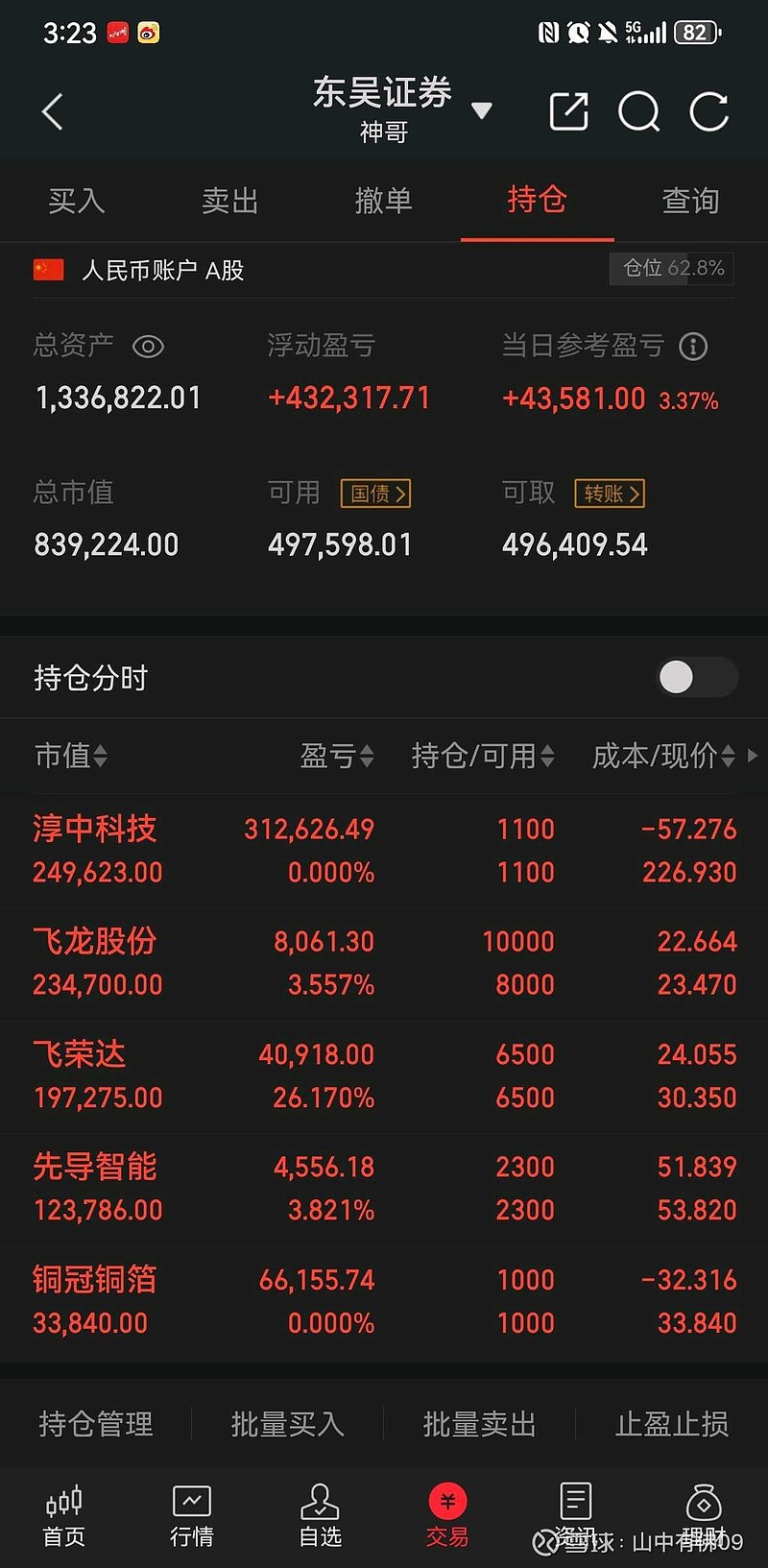
Task: Refresh the page with the reload icon
Action: 708,110
